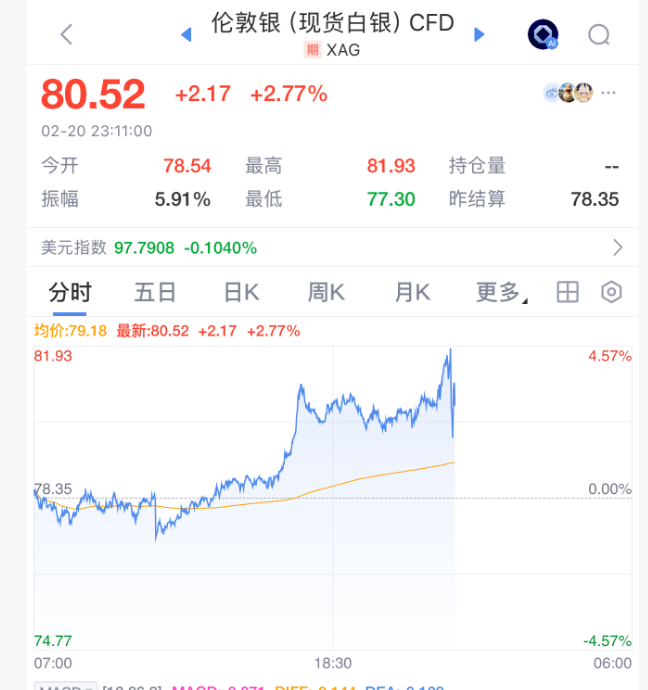Select the 分时 intraday chart tab
Screen dimensions: 648x690
click(70, 292)
